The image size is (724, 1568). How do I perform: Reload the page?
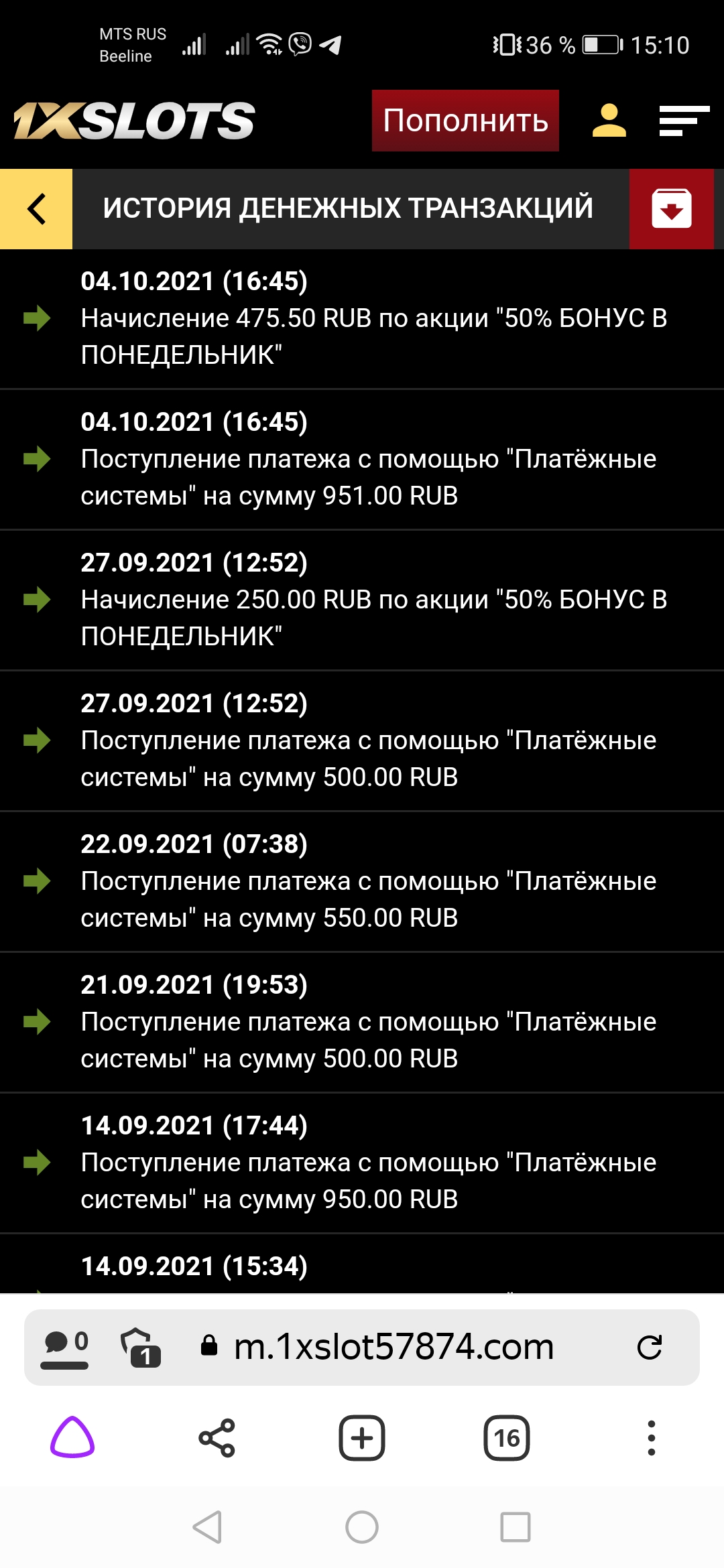coord(649,1347)
